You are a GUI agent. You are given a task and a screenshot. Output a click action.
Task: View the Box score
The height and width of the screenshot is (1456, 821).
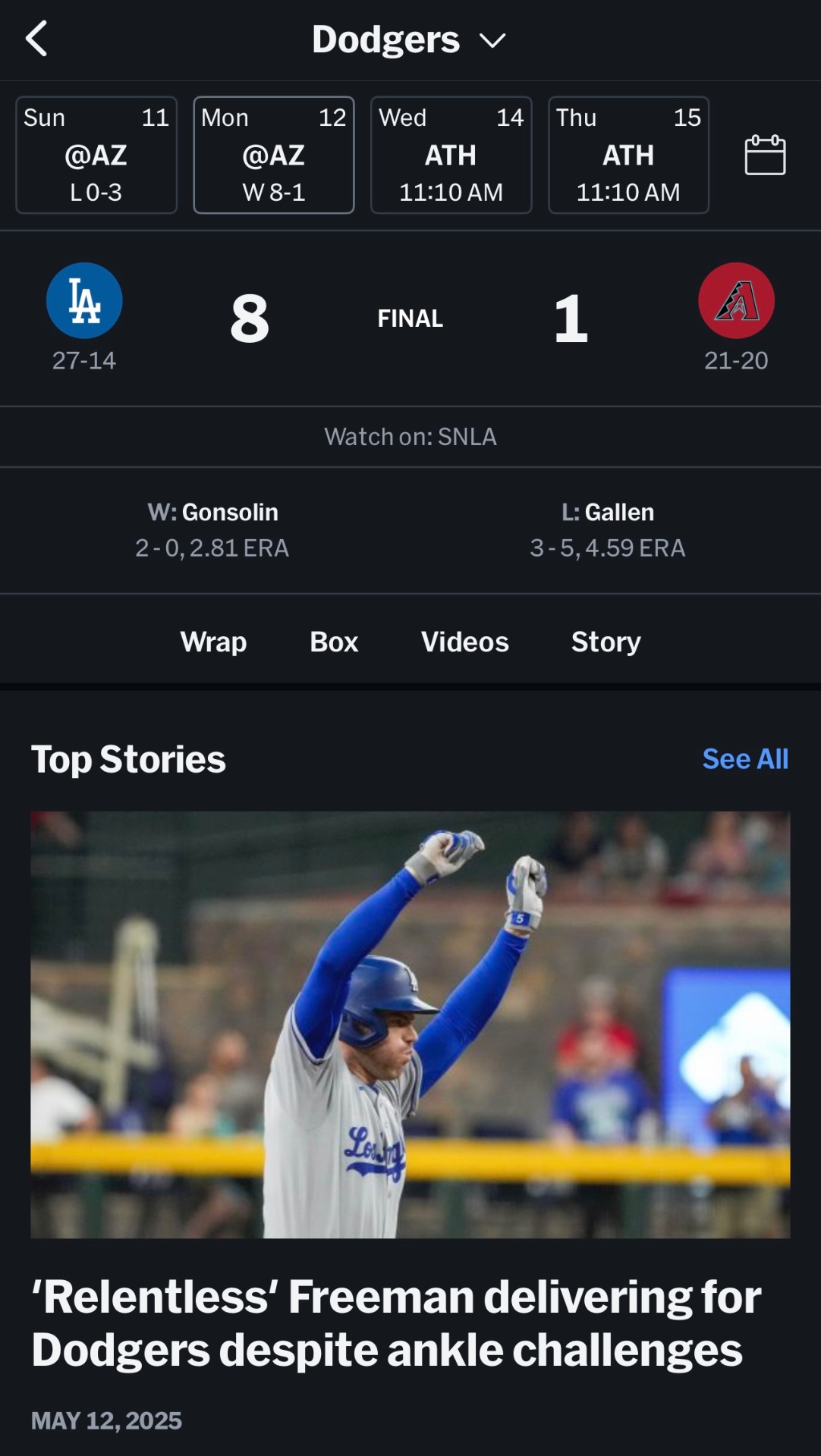[334, 642]
